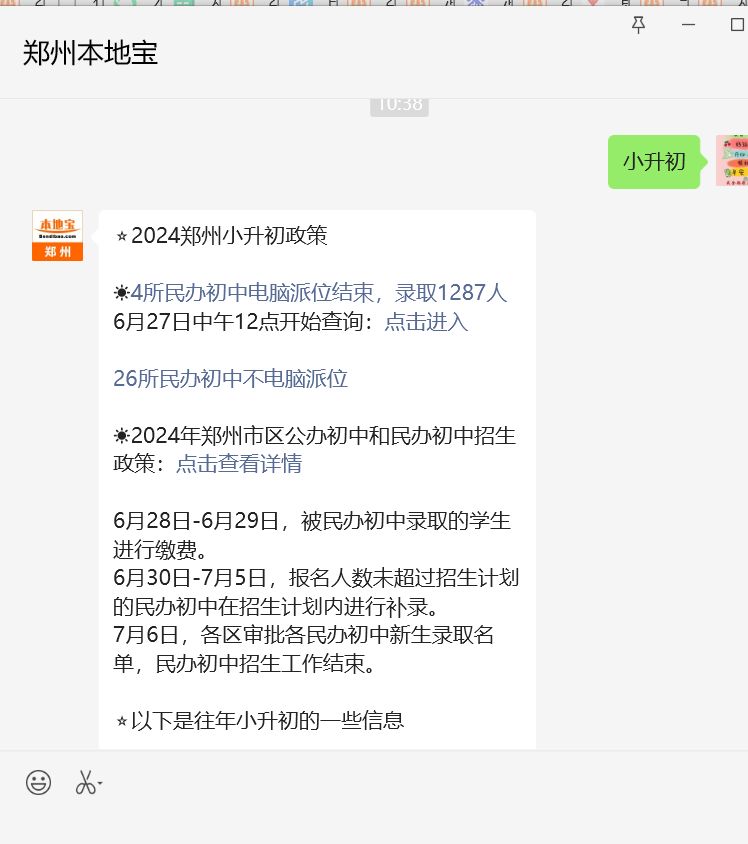Tap the 点击进入 query link
The image size is (748, 844).
pyautogui.click(x=426, y=322)
